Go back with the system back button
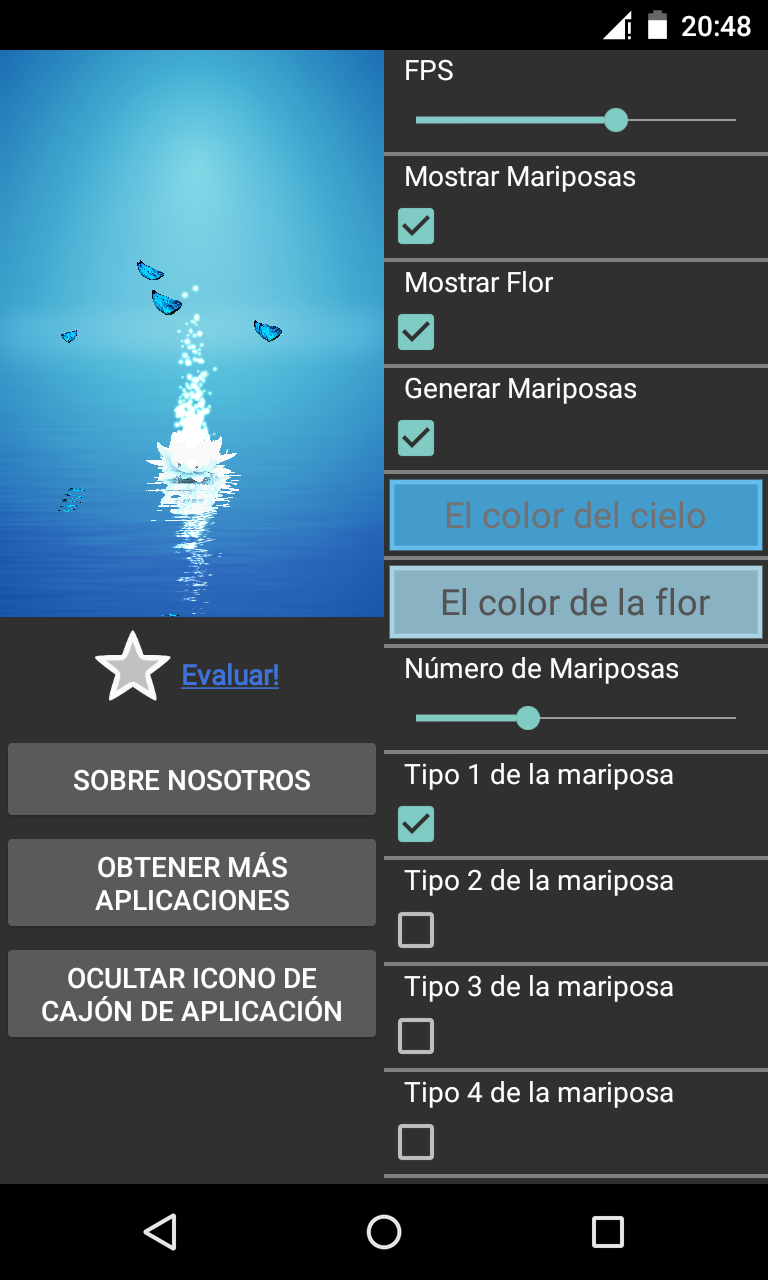Image resolution: width=768 pixels, height=1280 pixels. [160, 1232]
